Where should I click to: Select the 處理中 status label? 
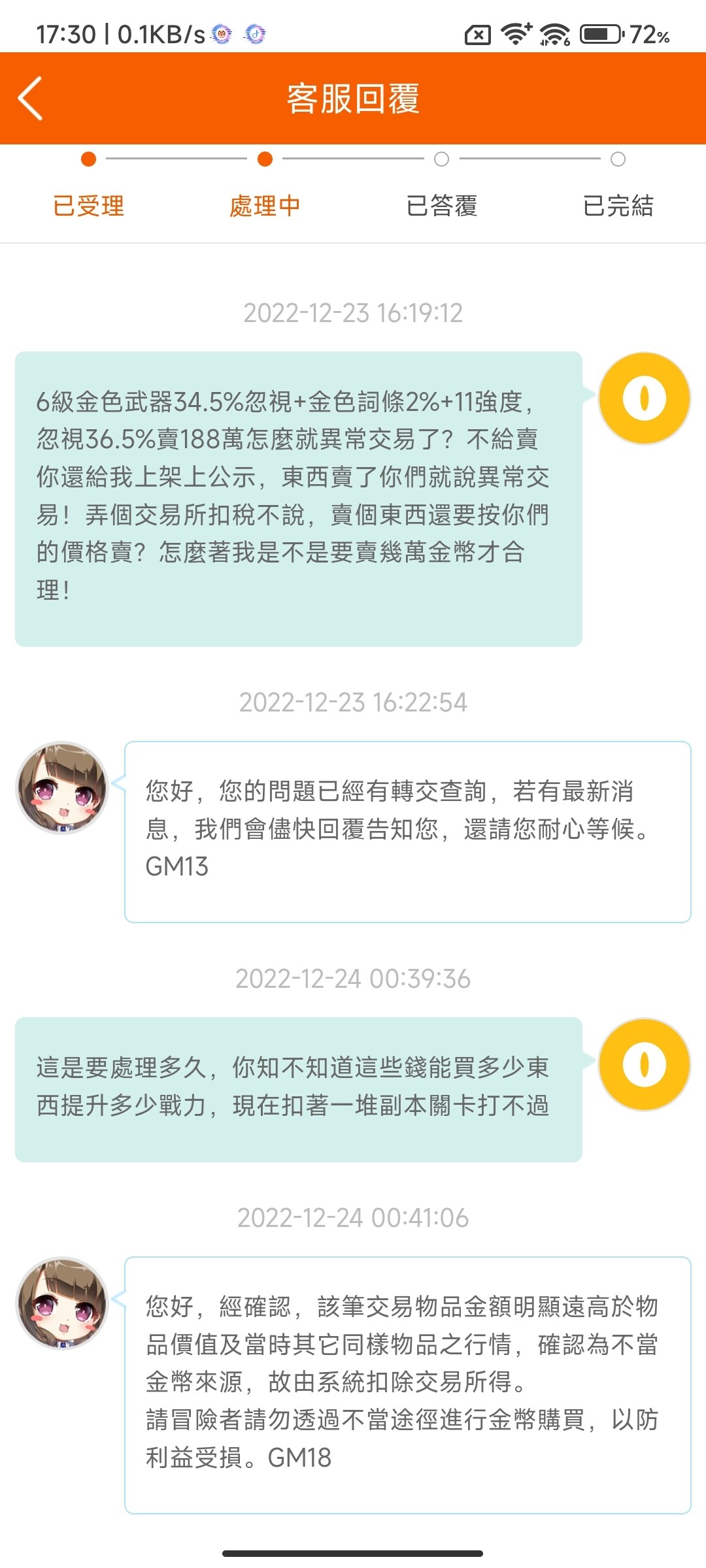click(265, 206)
